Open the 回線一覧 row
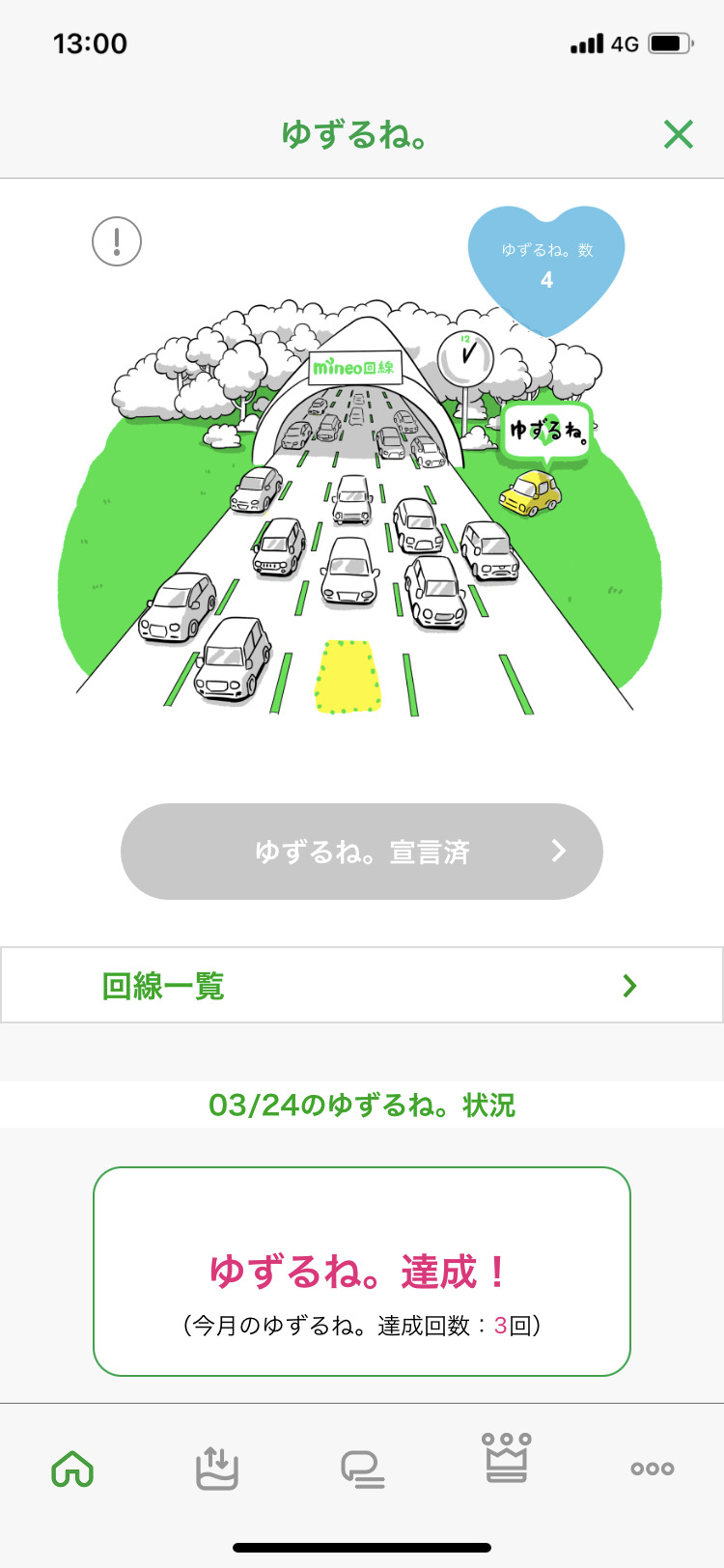 point(362,985)
